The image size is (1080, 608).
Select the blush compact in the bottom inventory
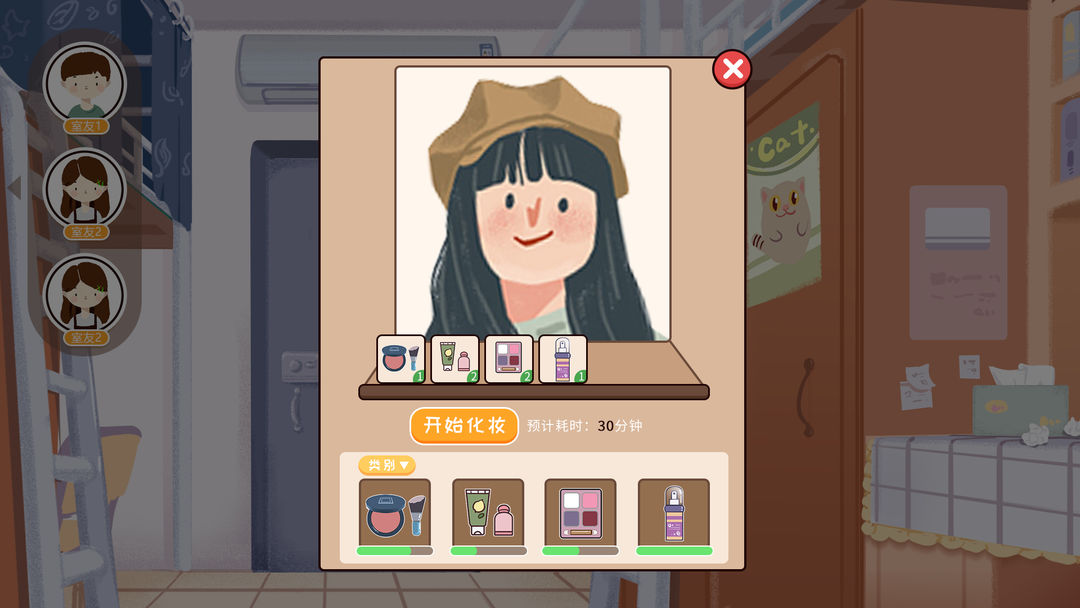395,512
